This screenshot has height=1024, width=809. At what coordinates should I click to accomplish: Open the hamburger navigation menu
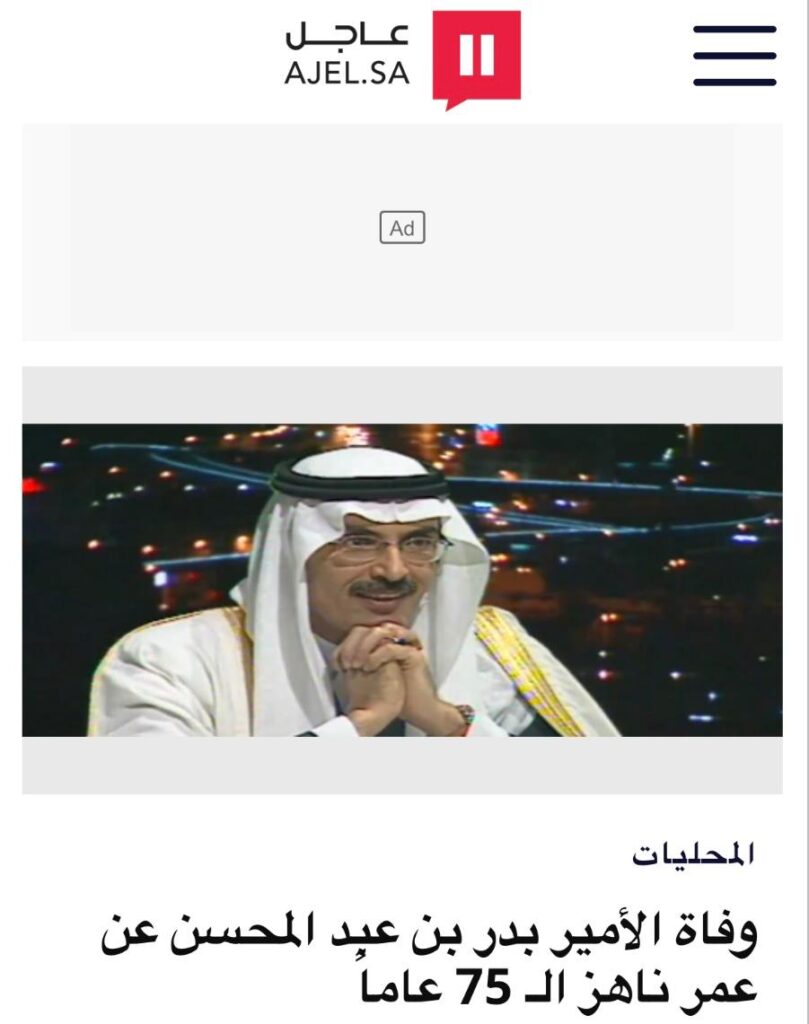[x=735, y=56]
